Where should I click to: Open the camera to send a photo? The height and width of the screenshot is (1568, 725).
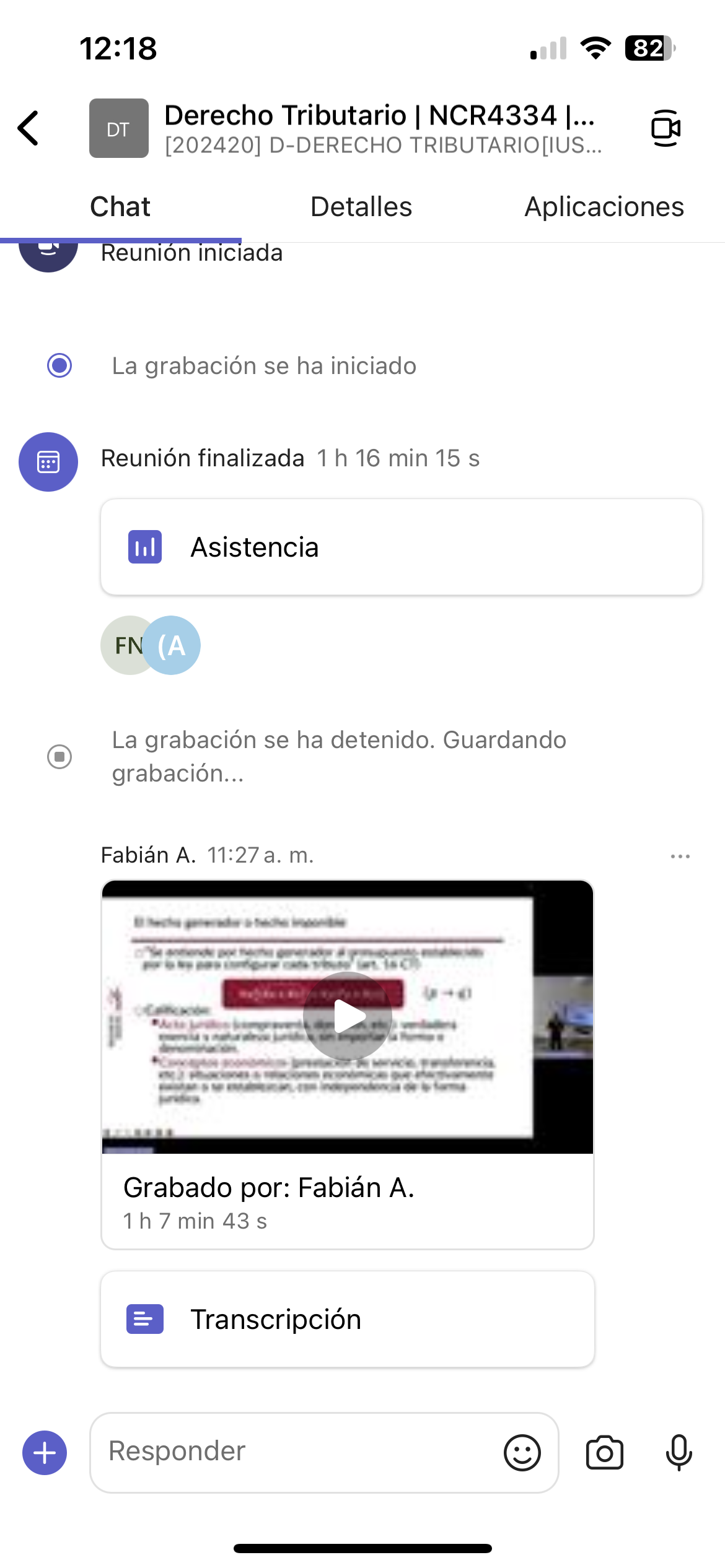click(604, 1453)
